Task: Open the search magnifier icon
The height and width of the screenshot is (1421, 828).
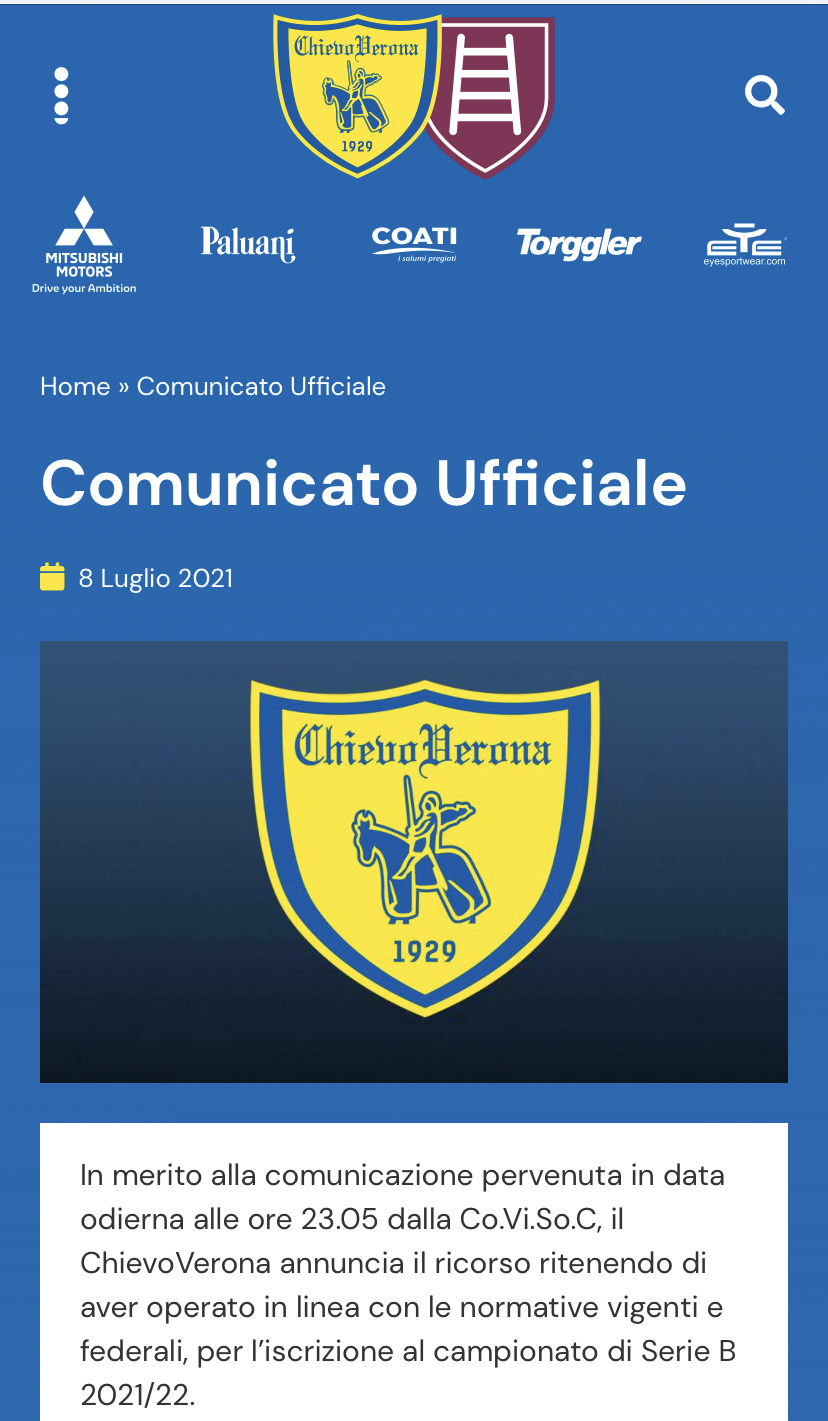Action: (x=765, y=95)
